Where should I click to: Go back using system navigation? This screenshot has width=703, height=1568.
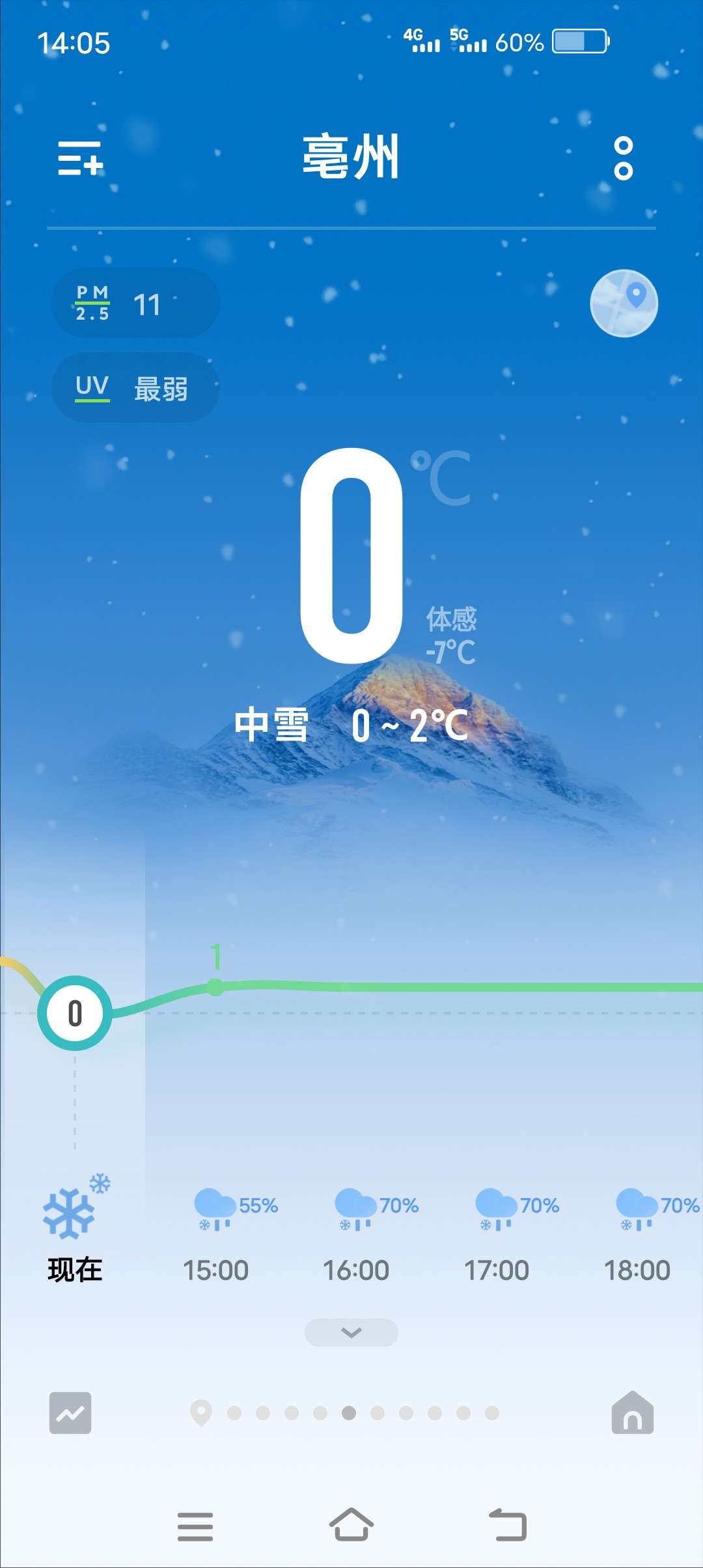pos(508,1525)
